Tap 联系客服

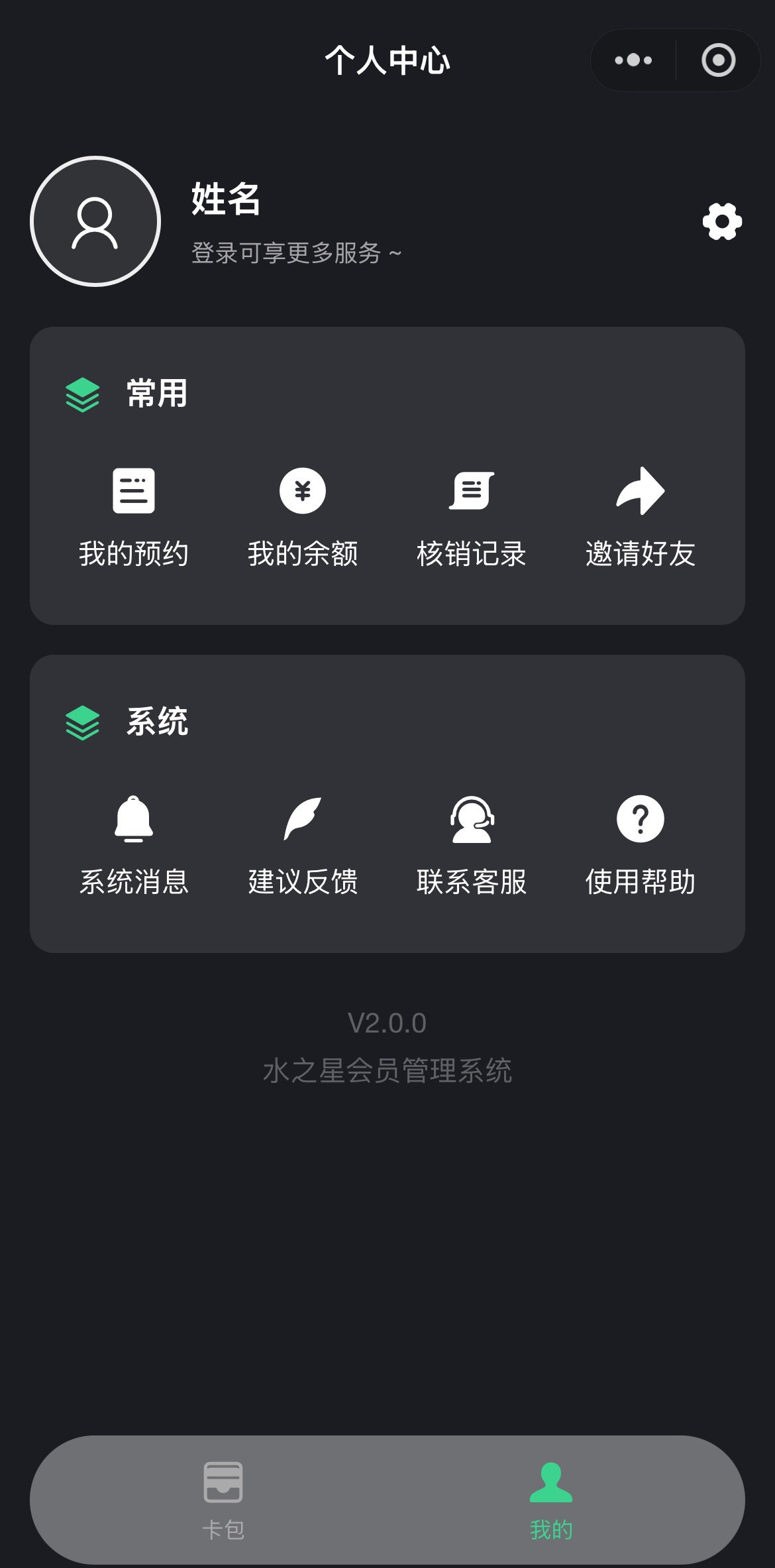(472, 846)
